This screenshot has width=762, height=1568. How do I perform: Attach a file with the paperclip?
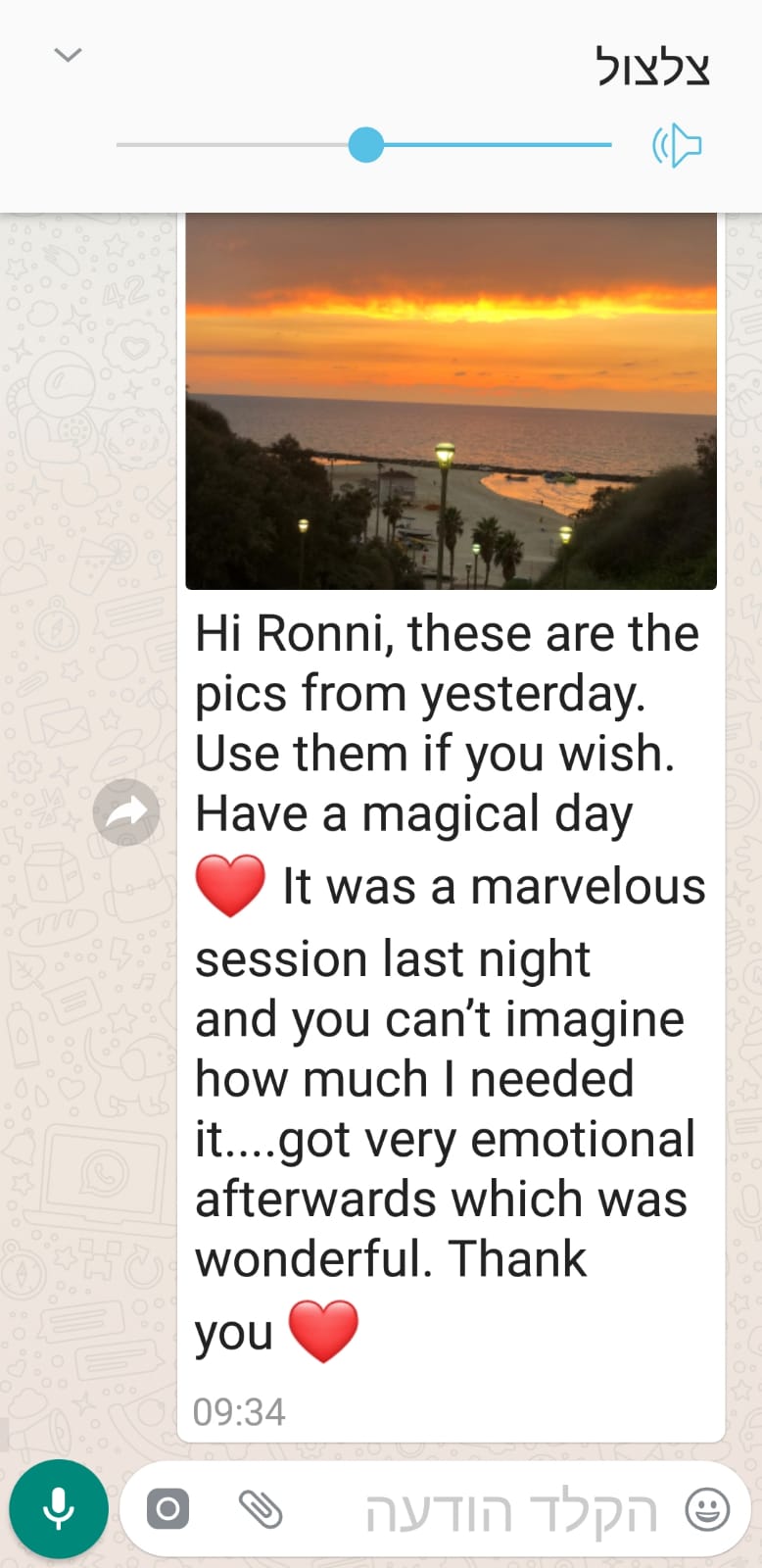[261, 1509]
